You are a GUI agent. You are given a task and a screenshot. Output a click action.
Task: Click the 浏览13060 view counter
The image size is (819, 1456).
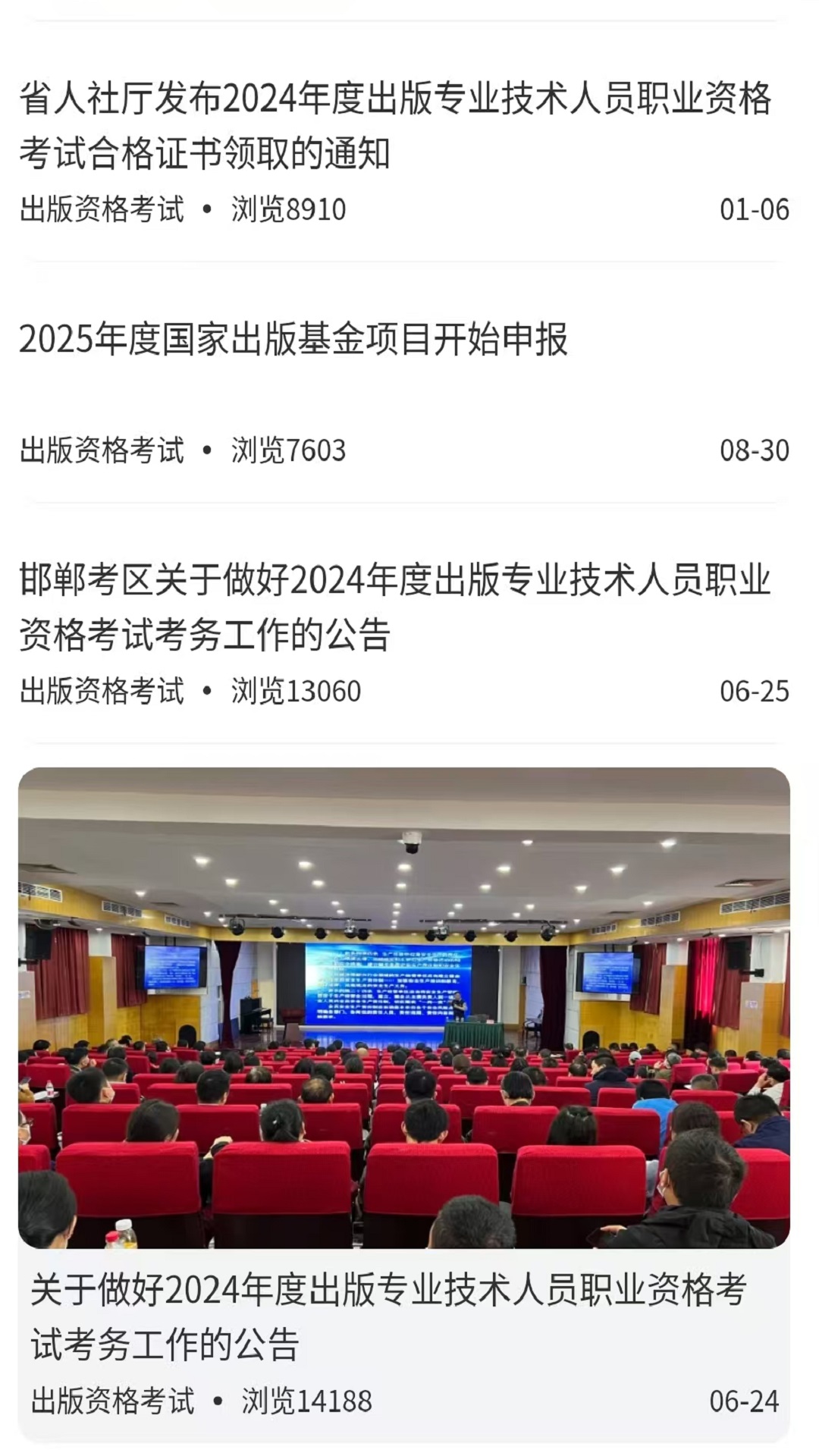(296, 690)
